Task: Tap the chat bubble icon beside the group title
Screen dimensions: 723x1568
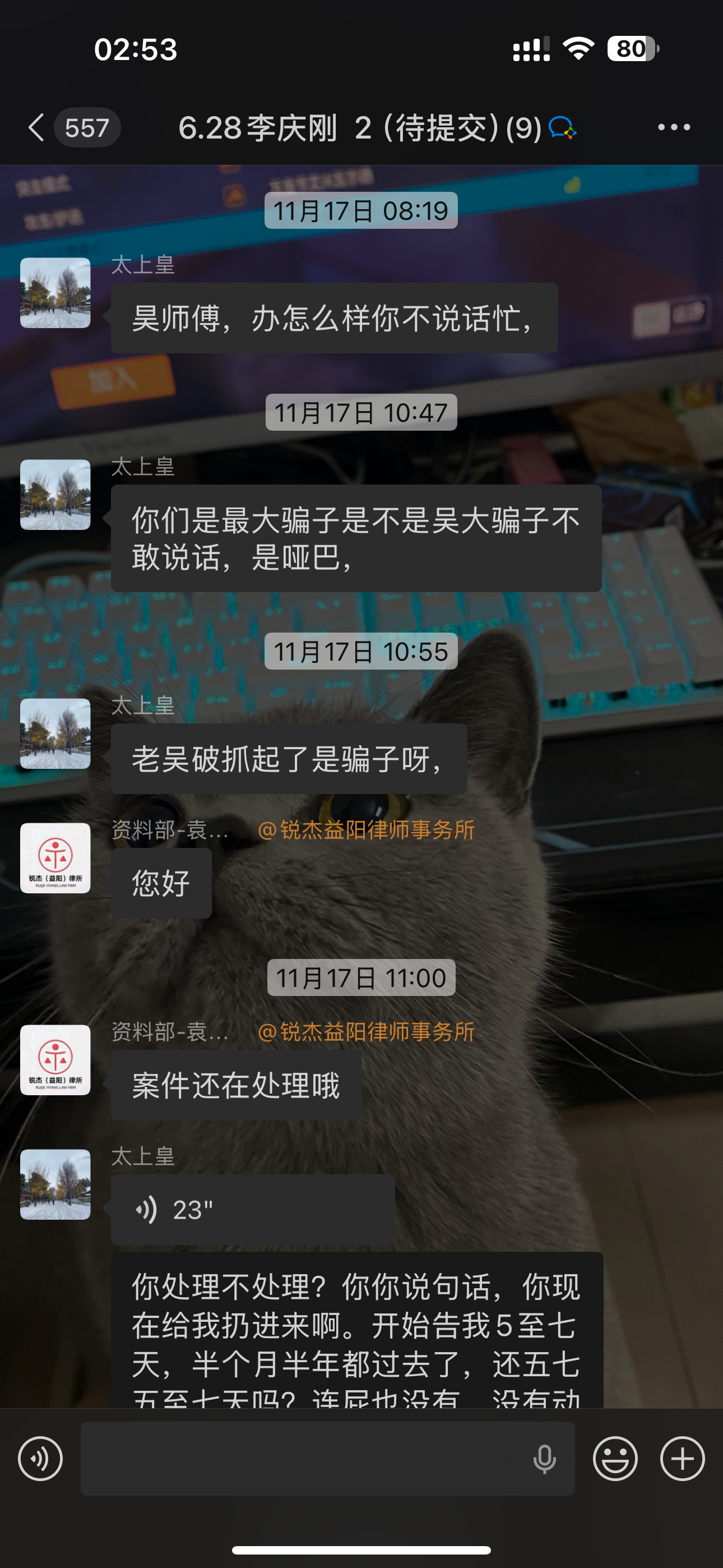Action: coord(562,128)
